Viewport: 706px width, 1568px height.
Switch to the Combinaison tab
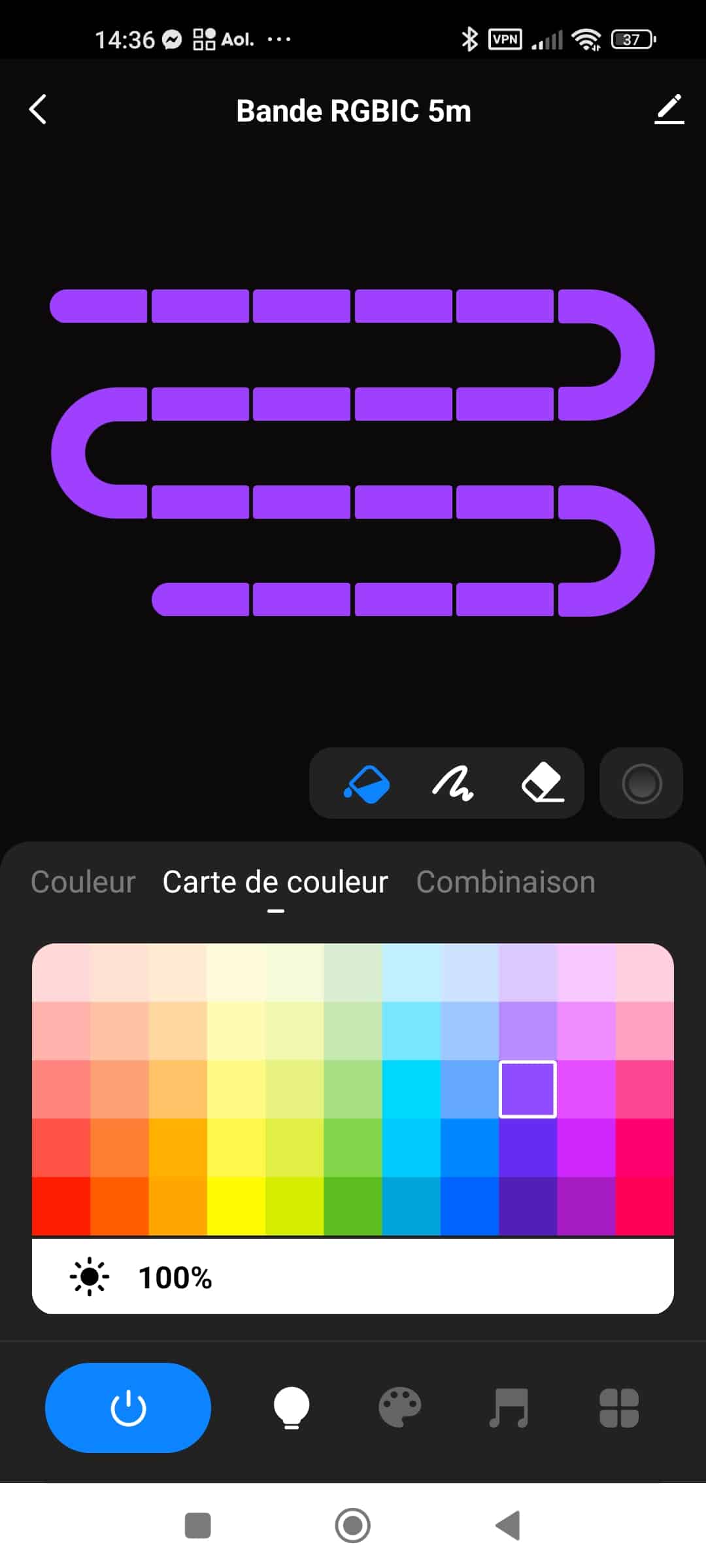click(x=506, y=882)
